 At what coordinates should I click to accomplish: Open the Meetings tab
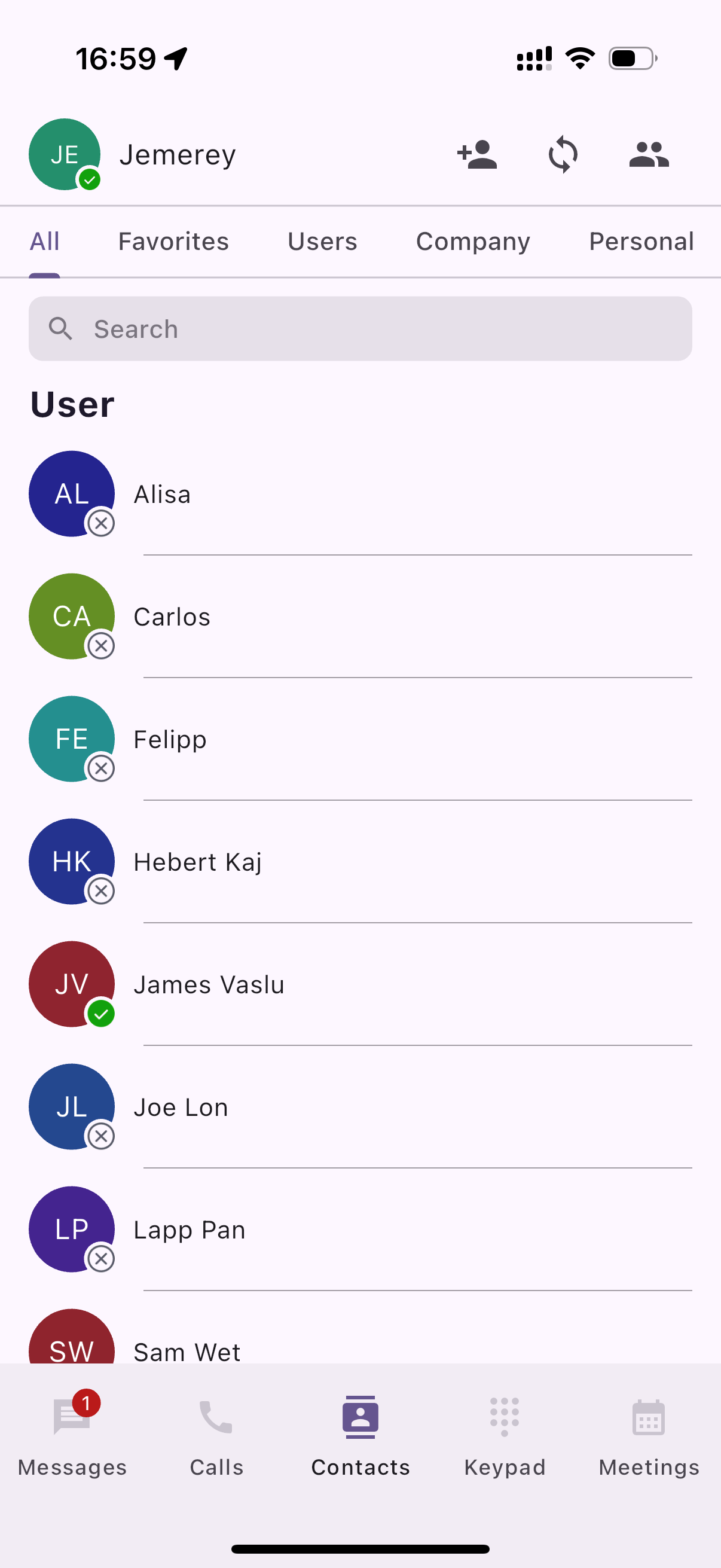[x=649, y=1436]
